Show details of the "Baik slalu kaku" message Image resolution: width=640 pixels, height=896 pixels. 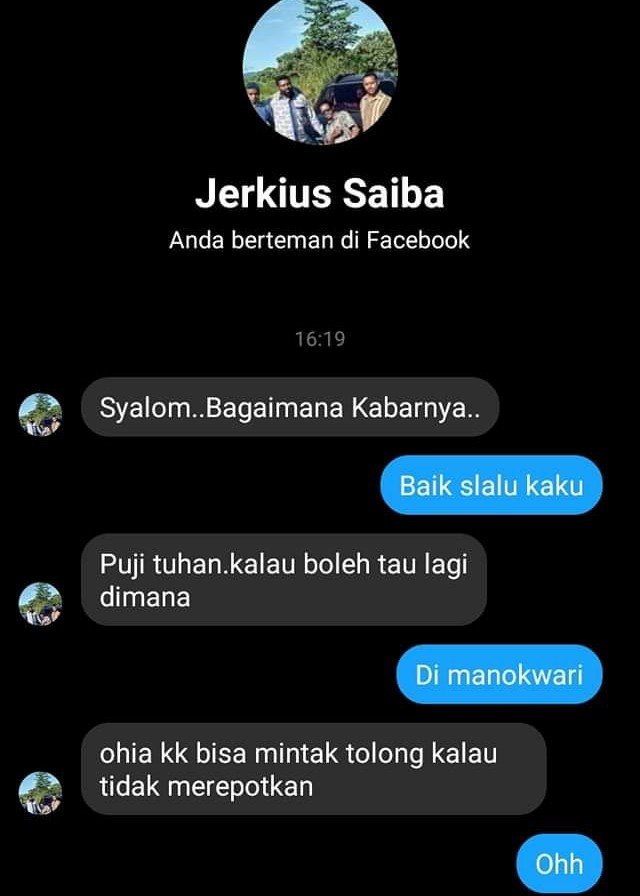[491, 485]
